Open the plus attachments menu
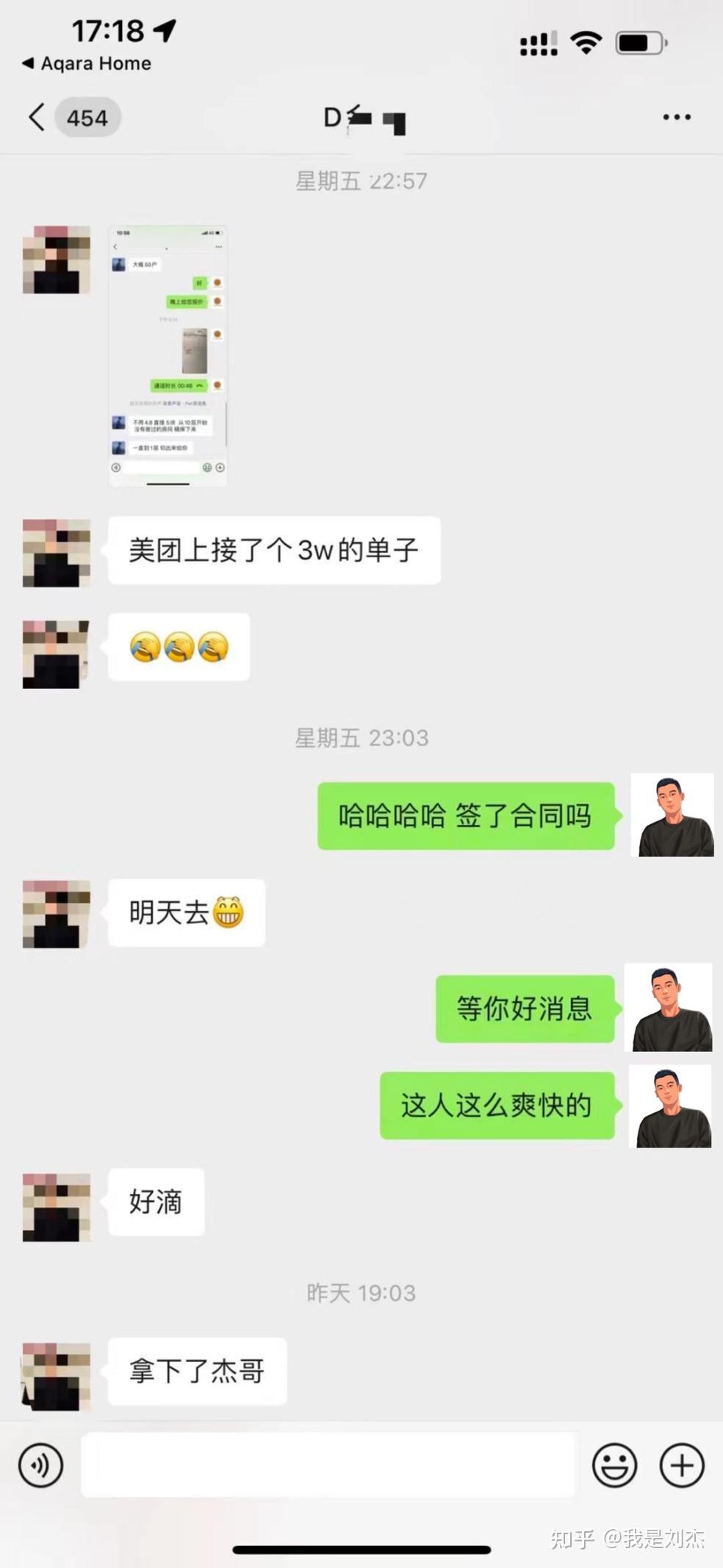Screen dimensions: 723x1568 click(681, 1466)
